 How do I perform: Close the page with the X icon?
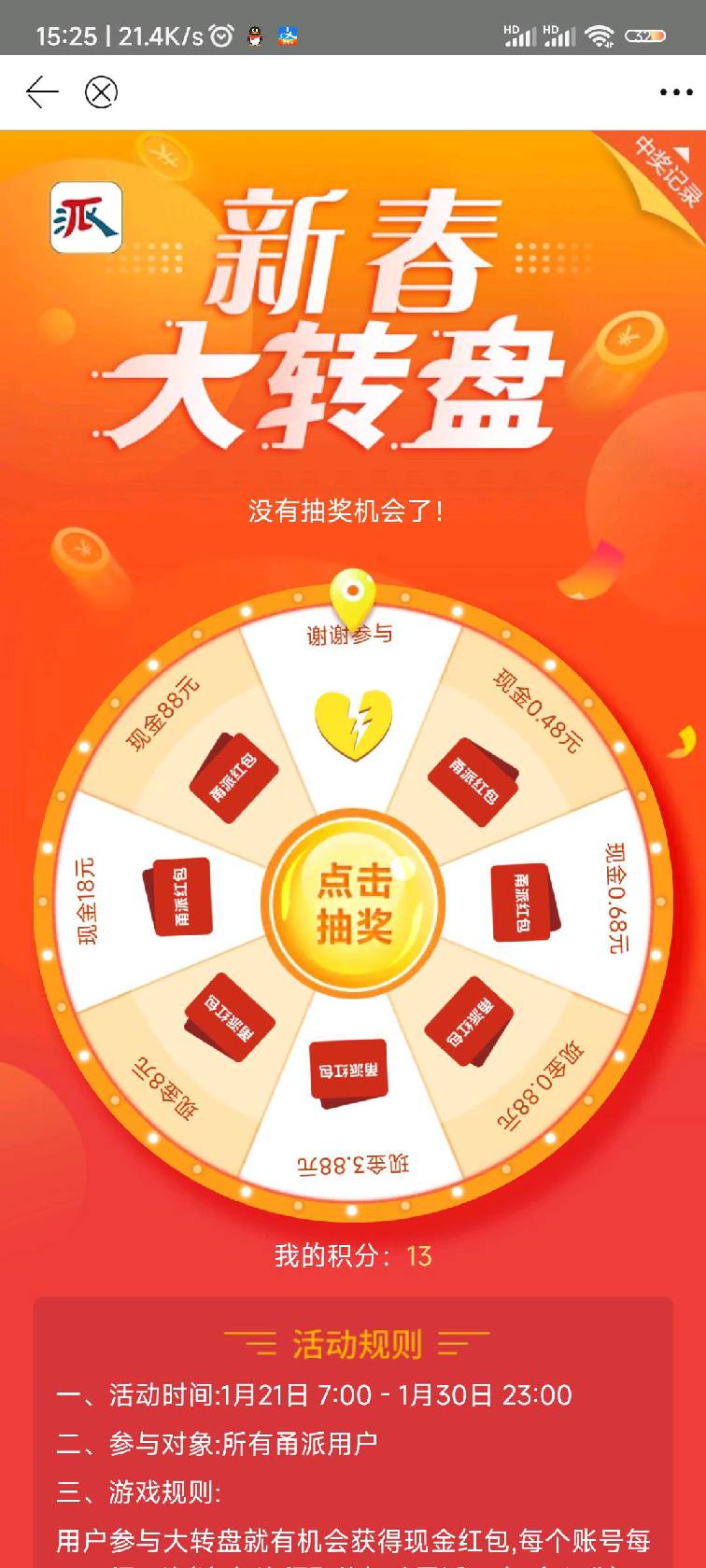point(101,92)
